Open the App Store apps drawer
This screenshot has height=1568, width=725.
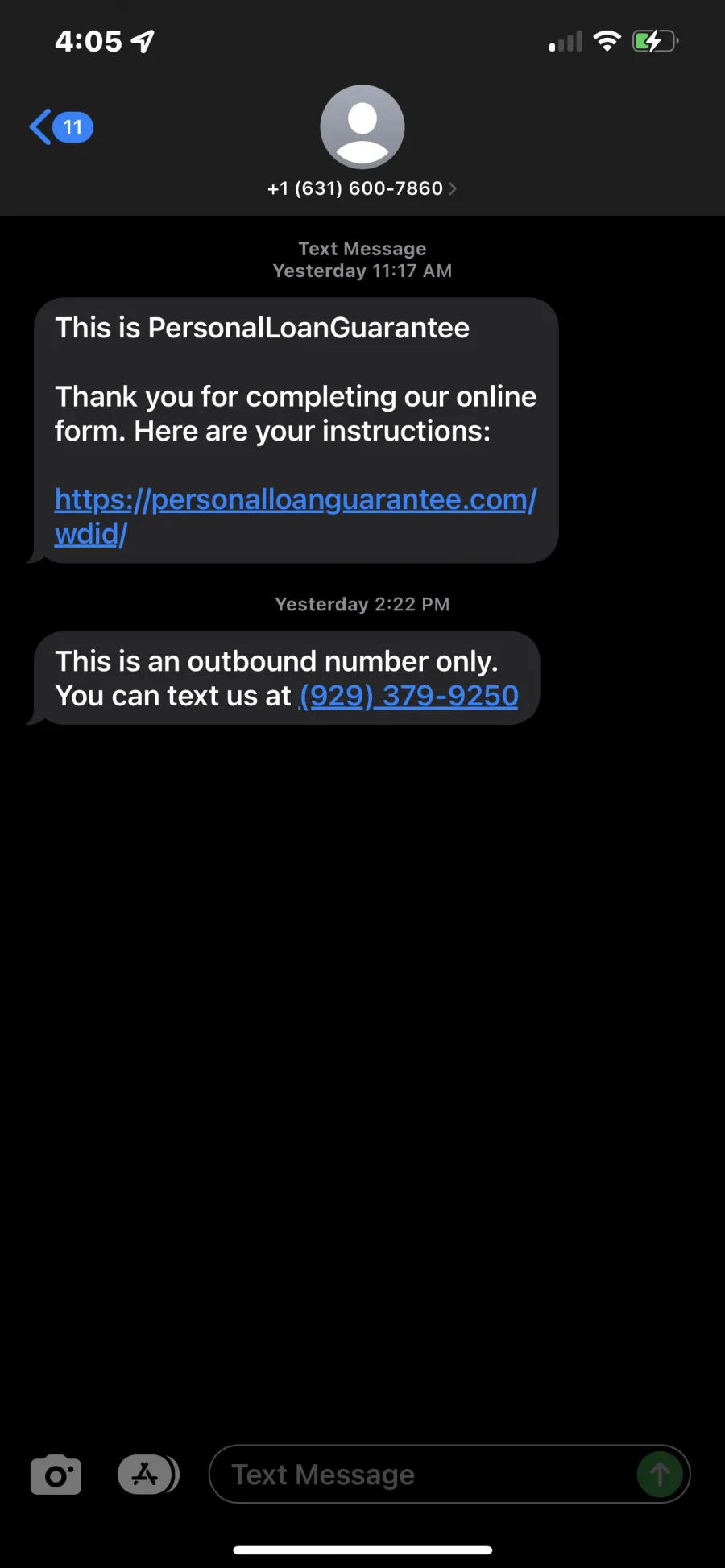tap(148, 1475)
